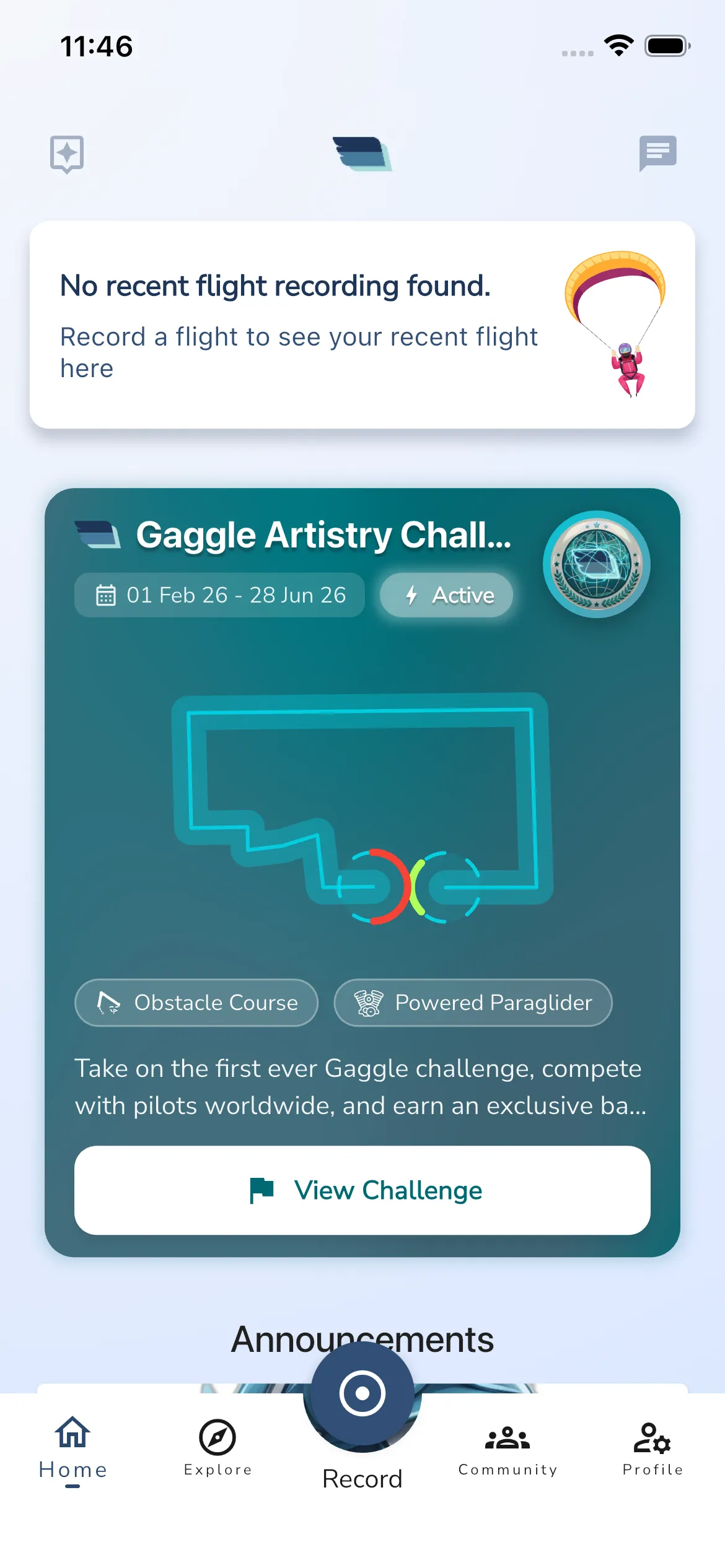
Task: Switch to the Explore tab
Action: 217,1448
